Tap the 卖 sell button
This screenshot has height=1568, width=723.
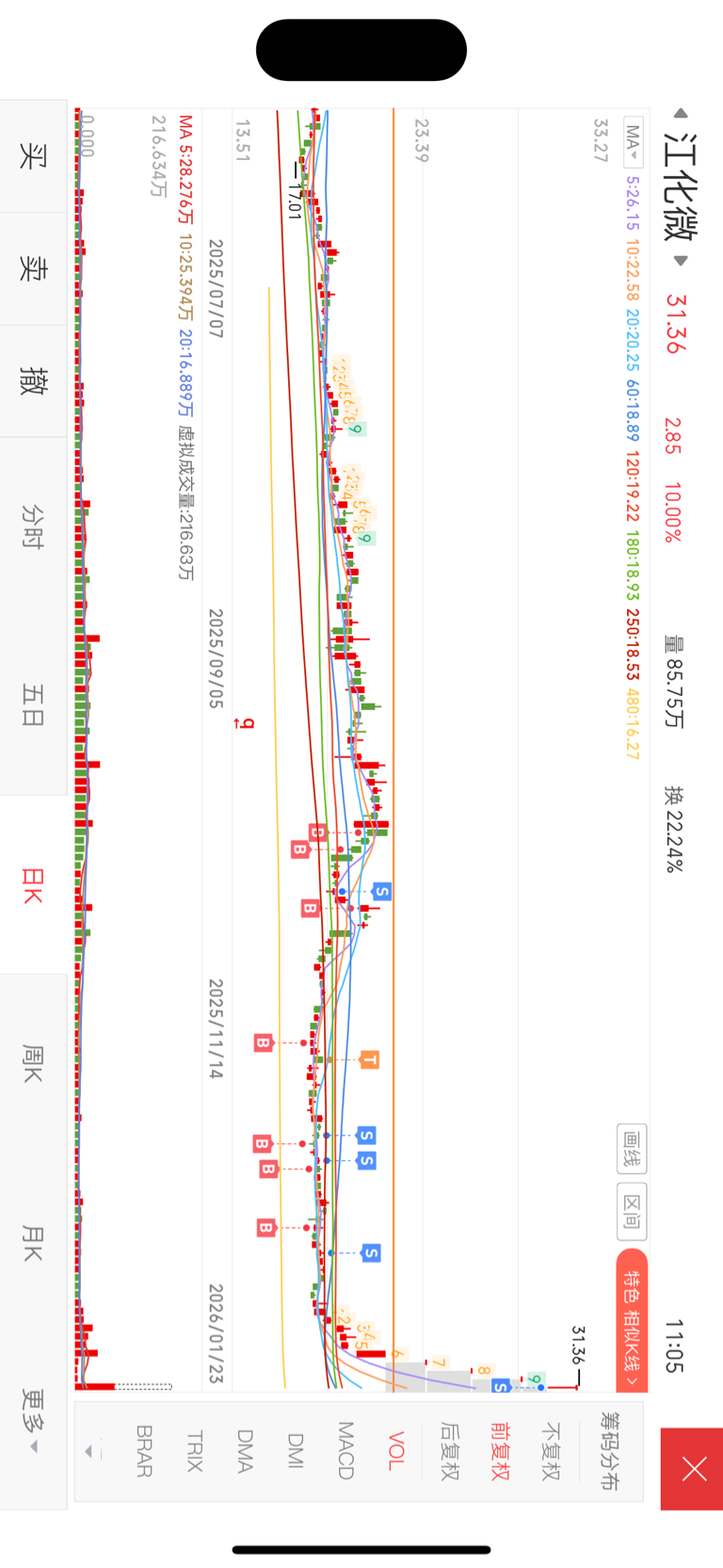33,269
